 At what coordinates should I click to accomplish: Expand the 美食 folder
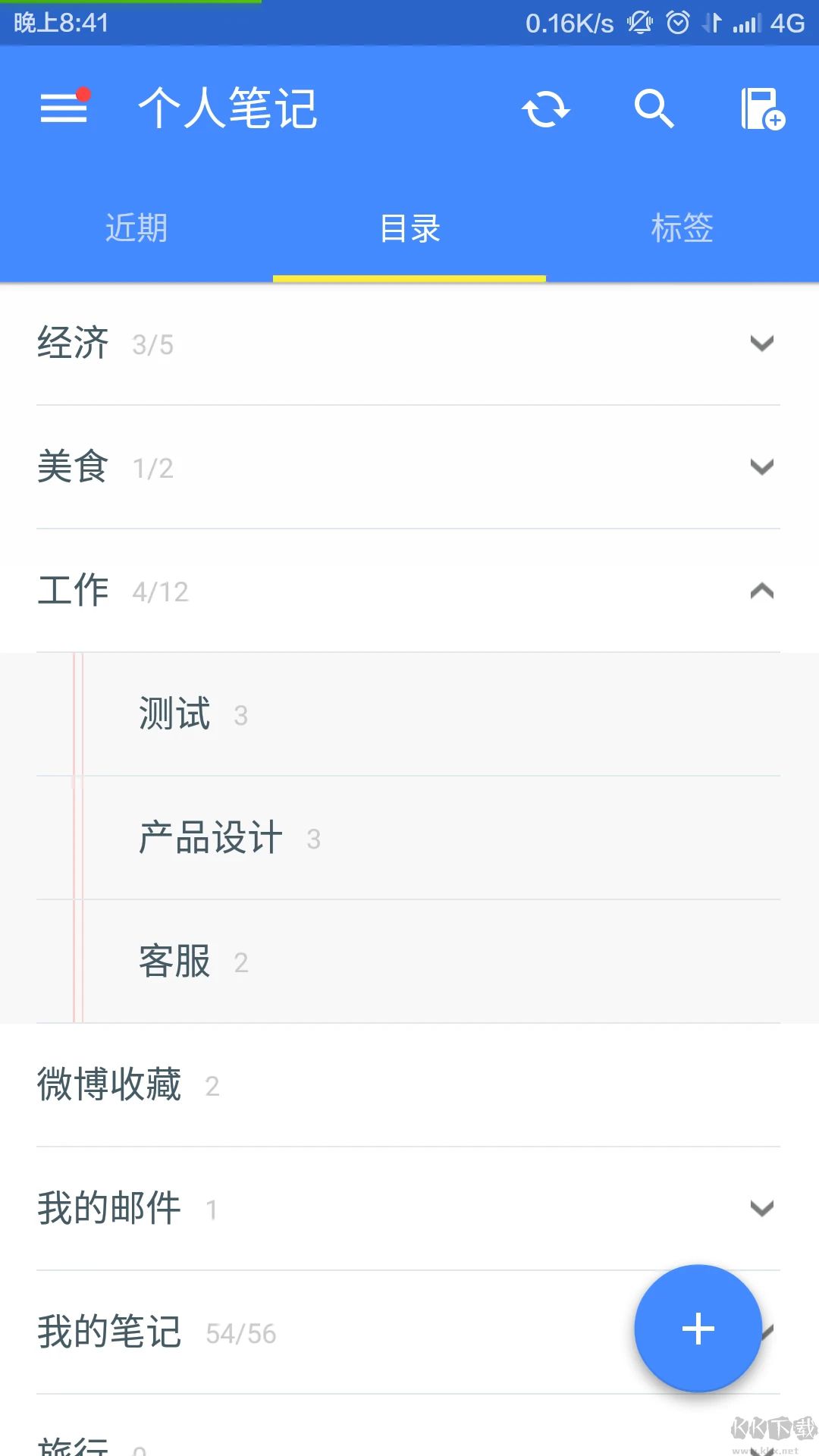pyautogui.click(x=761, y=467)
